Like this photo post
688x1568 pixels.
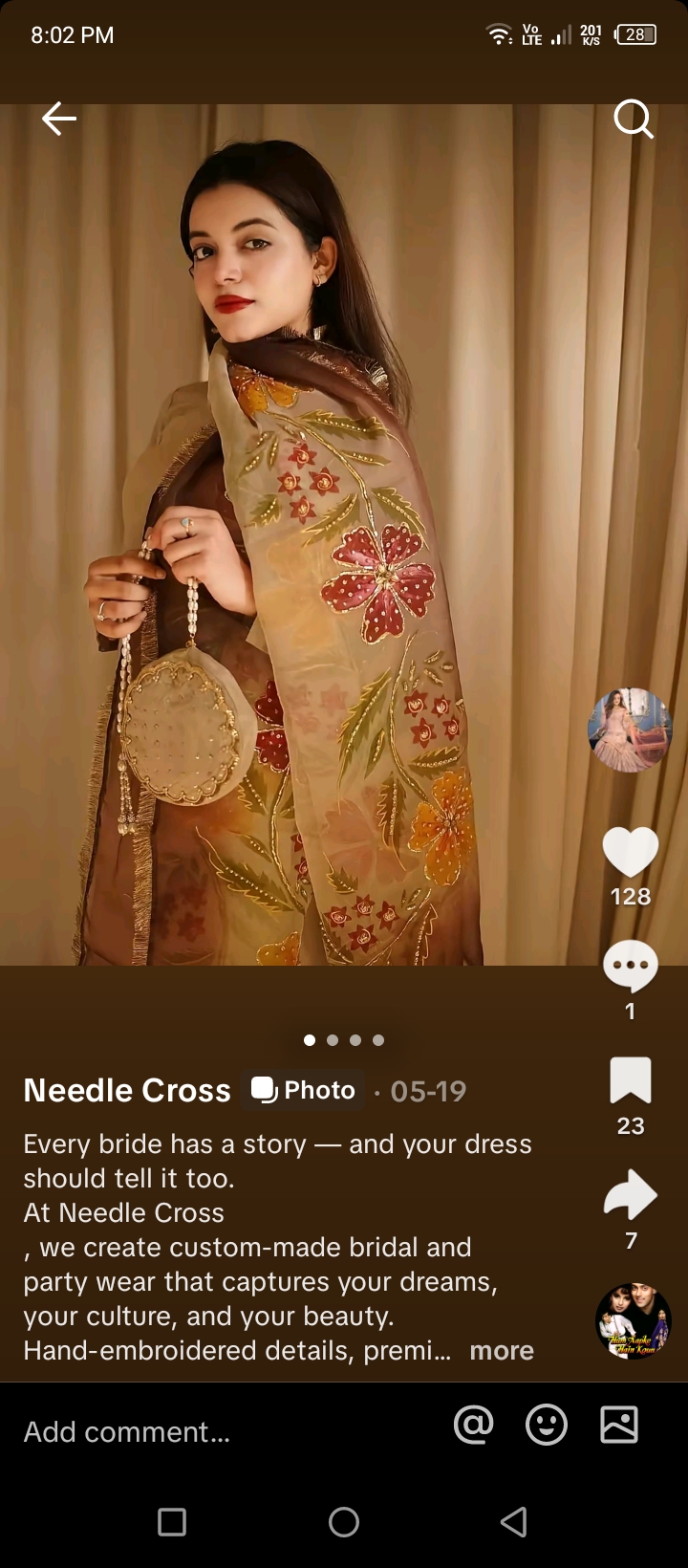[x=631, y=852]
